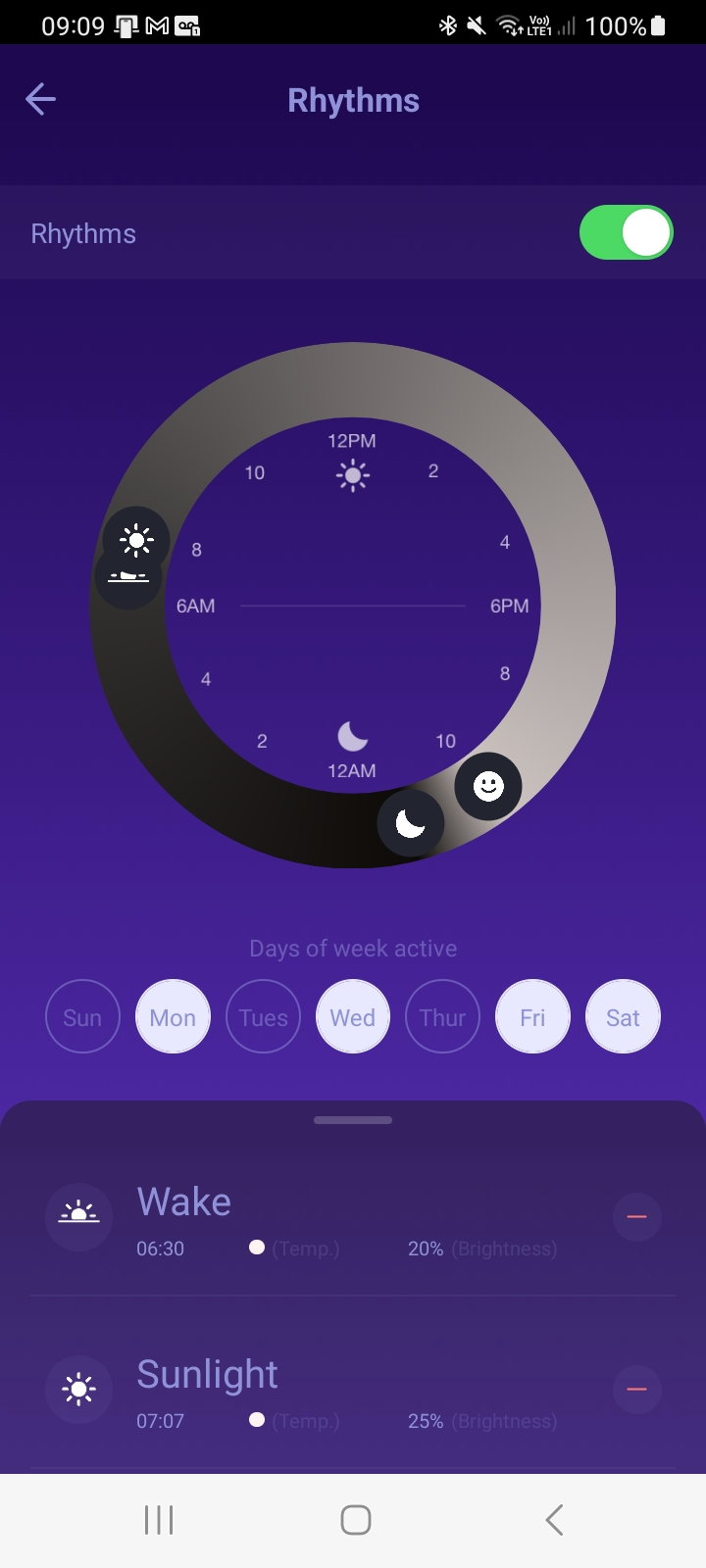Remove the Sunlight rhythm entry
Viewport: 706px width, 1568px height.
636,1390
